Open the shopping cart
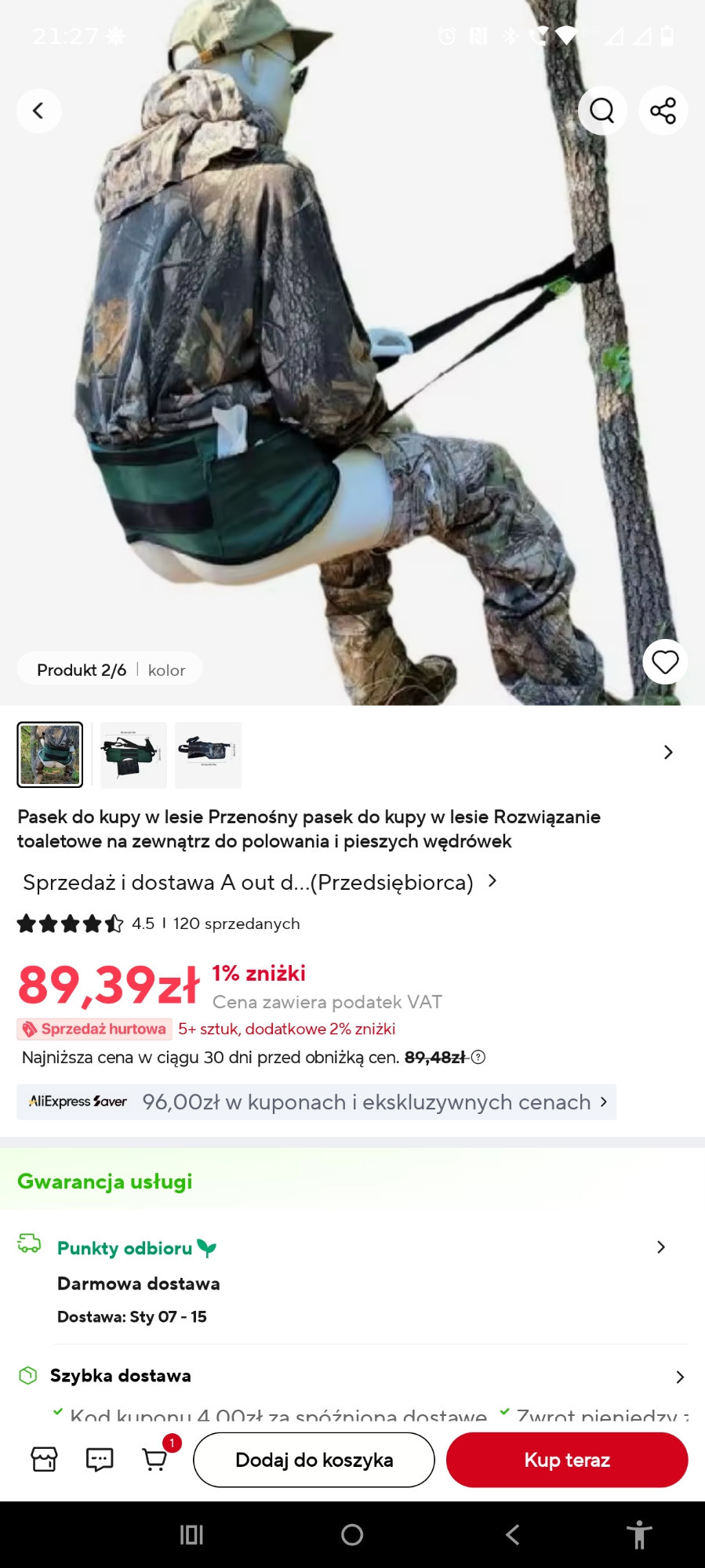Viewport: 705px width, 1568px height. coord(155,1459)
